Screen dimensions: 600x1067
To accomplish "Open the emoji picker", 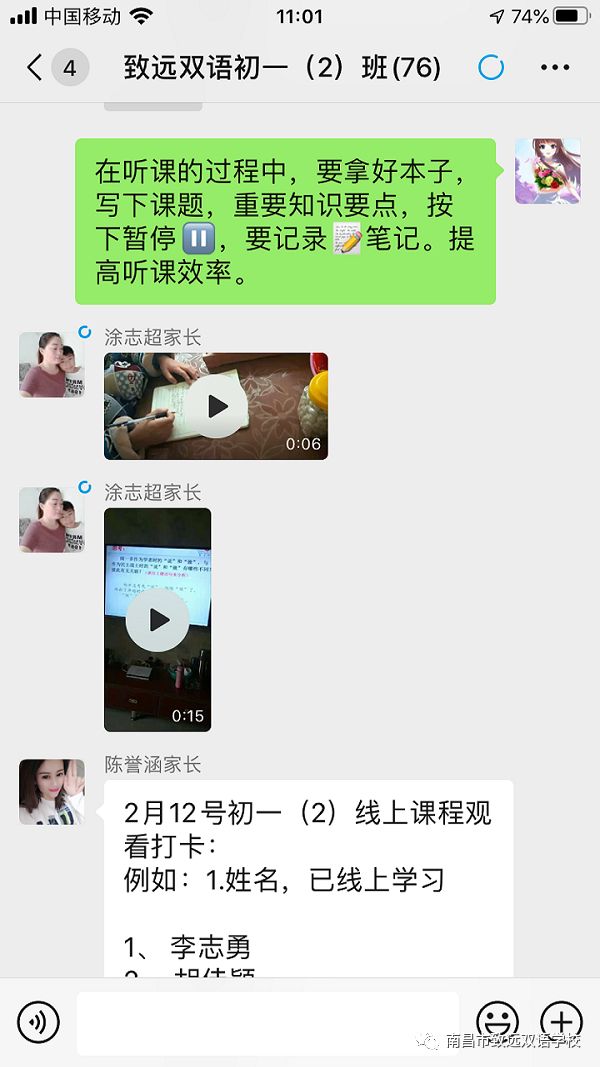I will click(x=497, y=1022).
